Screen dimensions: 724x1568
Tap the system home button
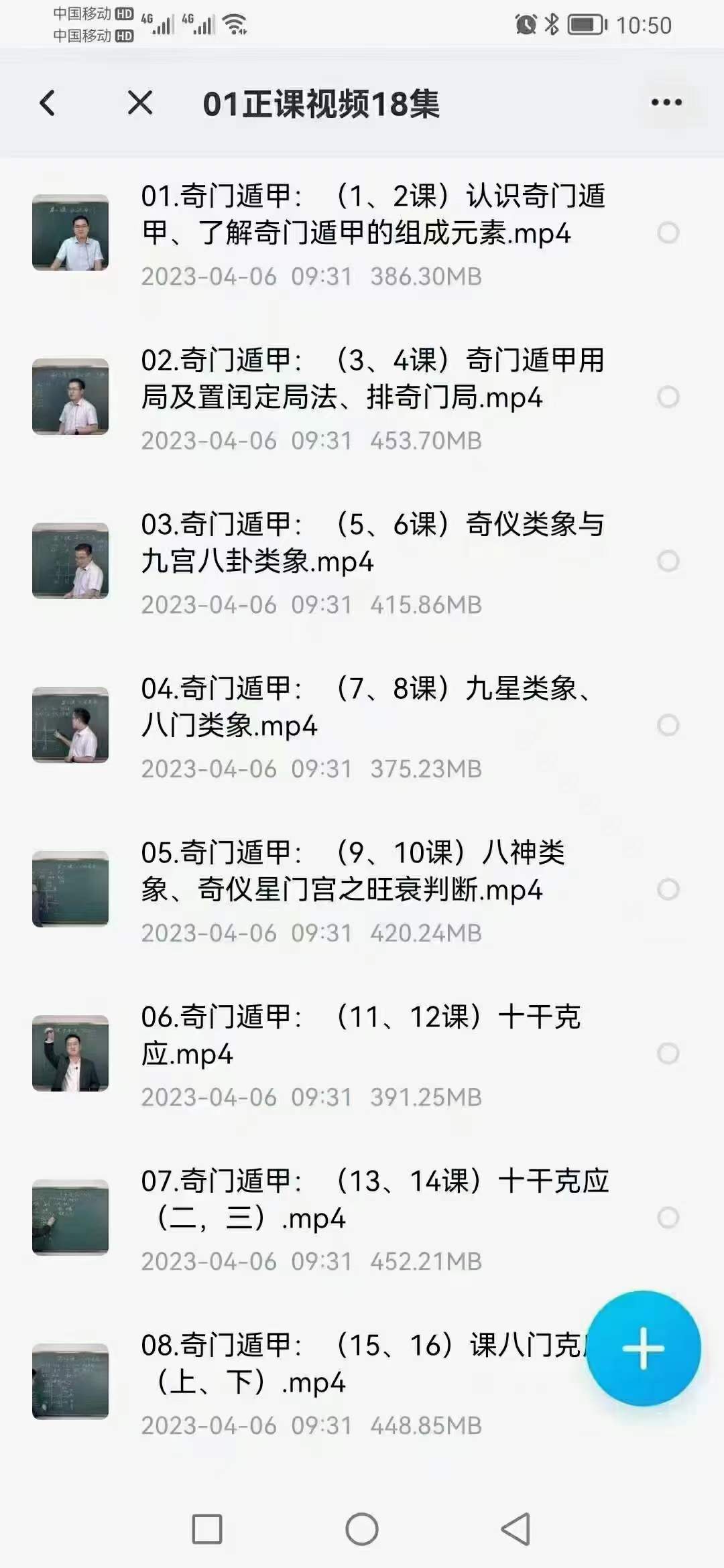(x=362, y=1529)
